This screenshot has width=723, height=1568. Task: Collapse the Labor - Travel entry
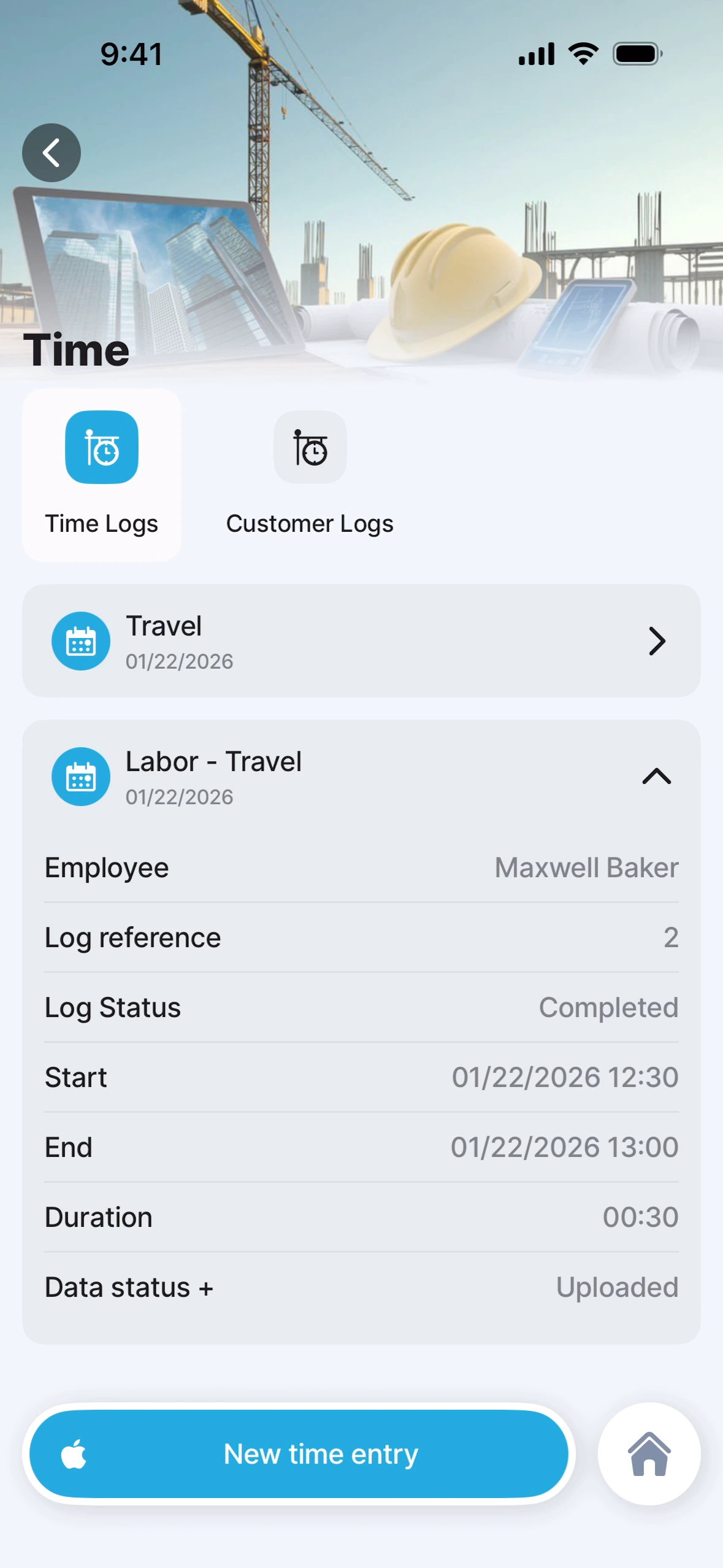point(656,776)
